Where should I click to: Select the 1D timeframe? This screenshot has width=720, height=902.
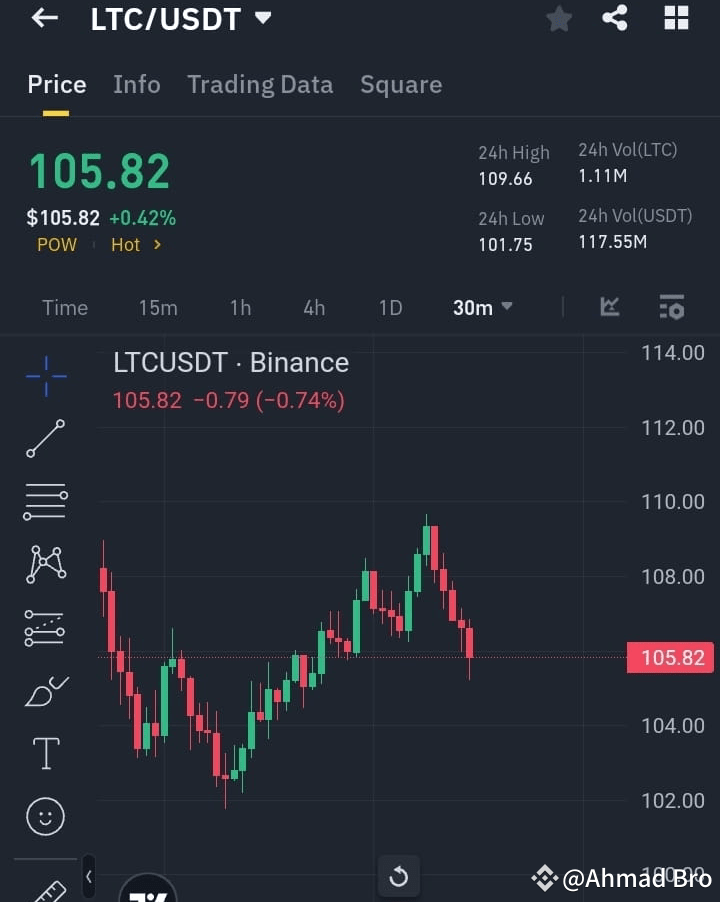(390, 307)
